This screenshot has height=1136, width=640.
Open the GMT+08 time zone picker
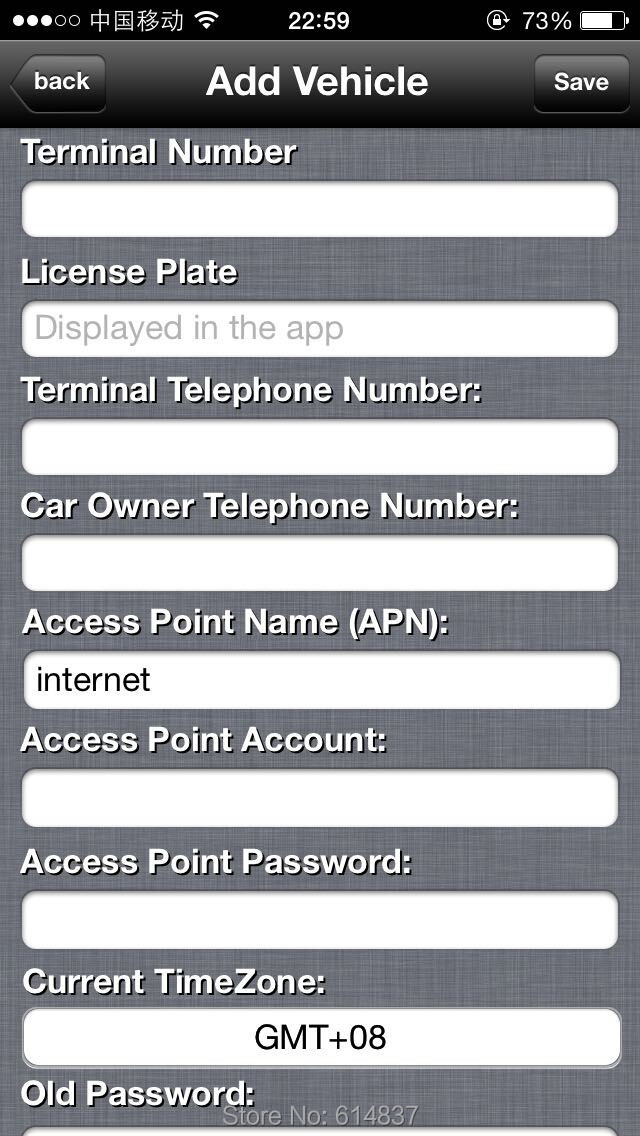point(321,1037)
